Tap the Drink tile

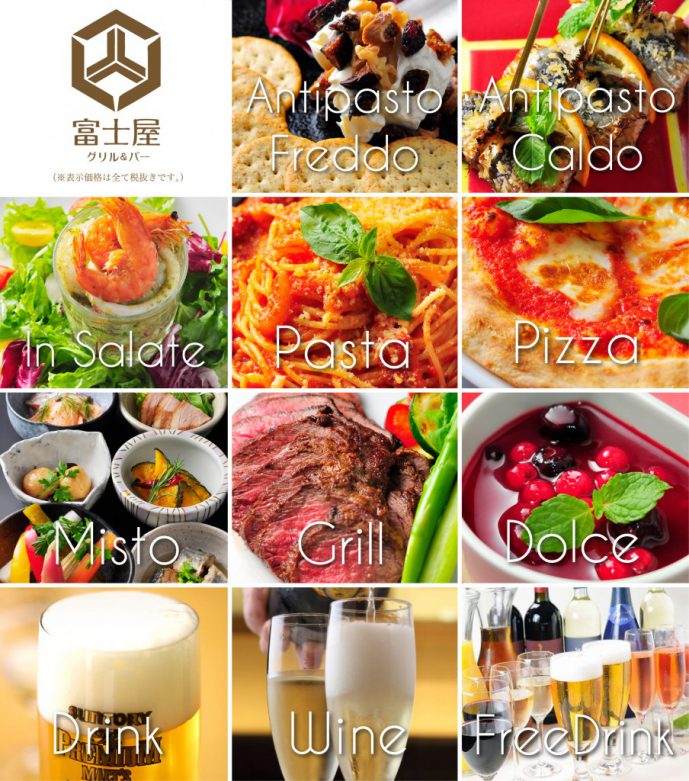point(114,684)
